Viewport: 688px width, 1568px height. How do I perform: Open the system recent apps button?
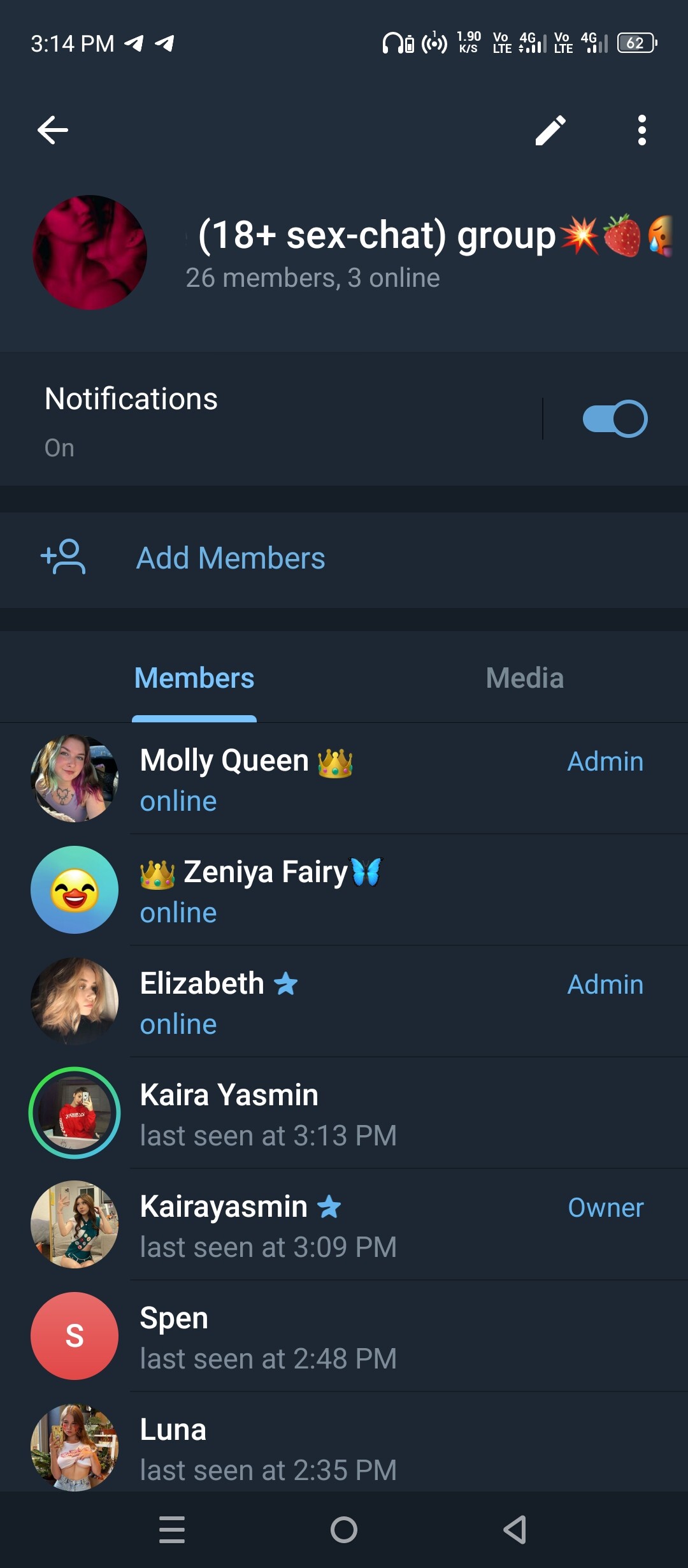(172, 1530)
